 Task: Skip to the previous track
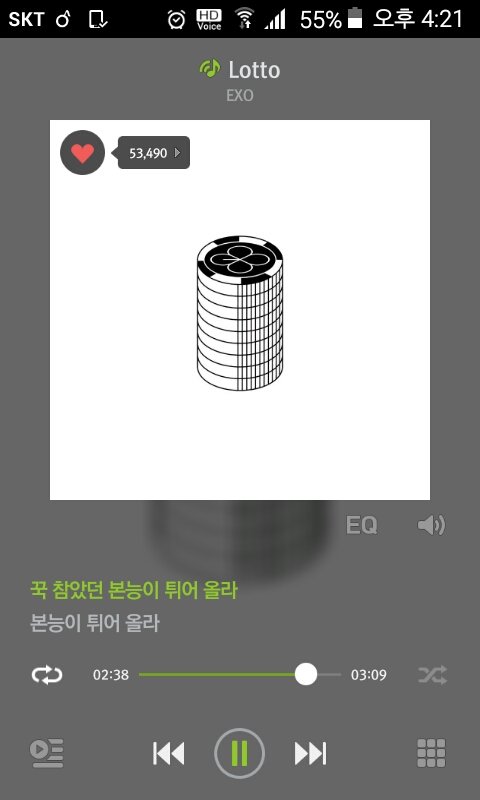coord(168,754)
